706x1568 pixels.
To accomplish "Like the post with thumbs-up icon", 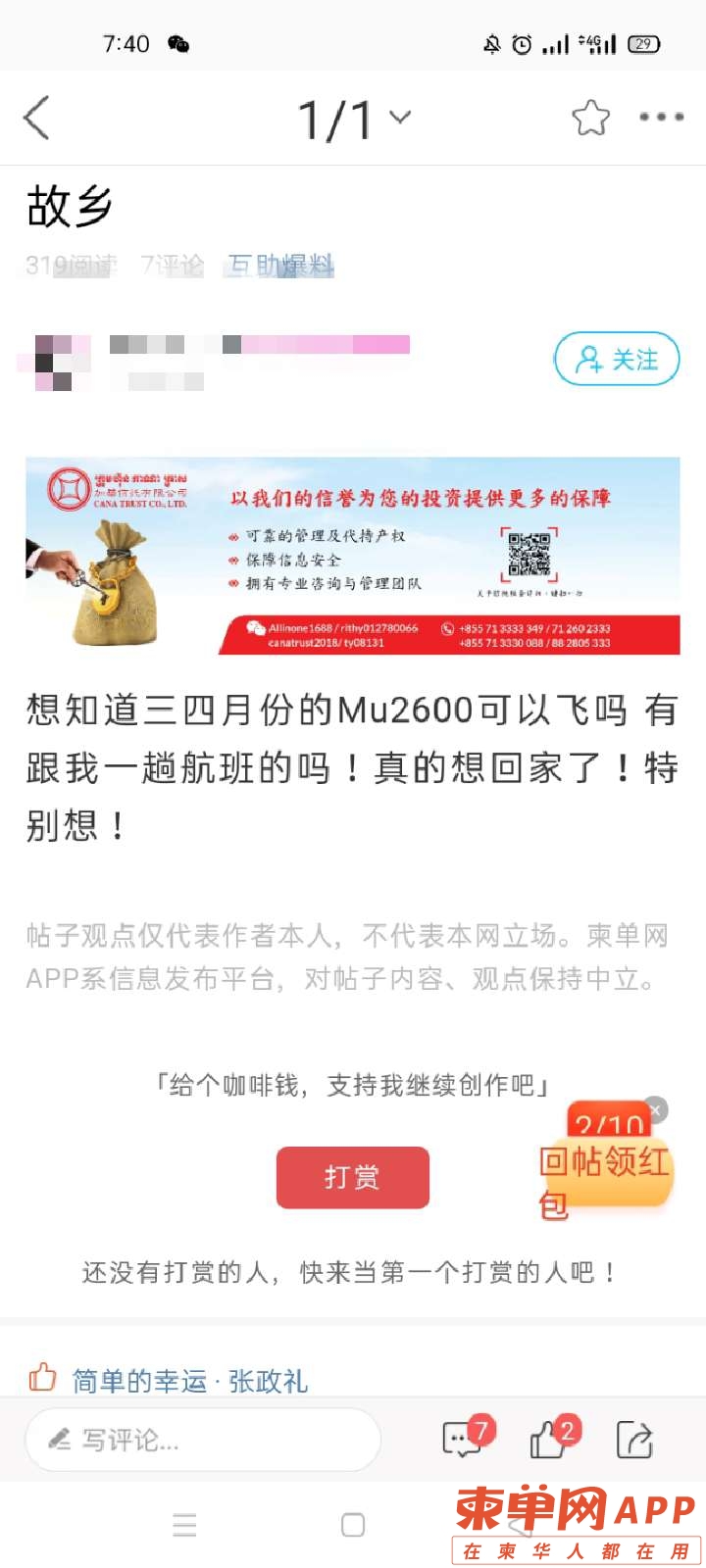I will pyautogui.click(x=550, y=1439).
